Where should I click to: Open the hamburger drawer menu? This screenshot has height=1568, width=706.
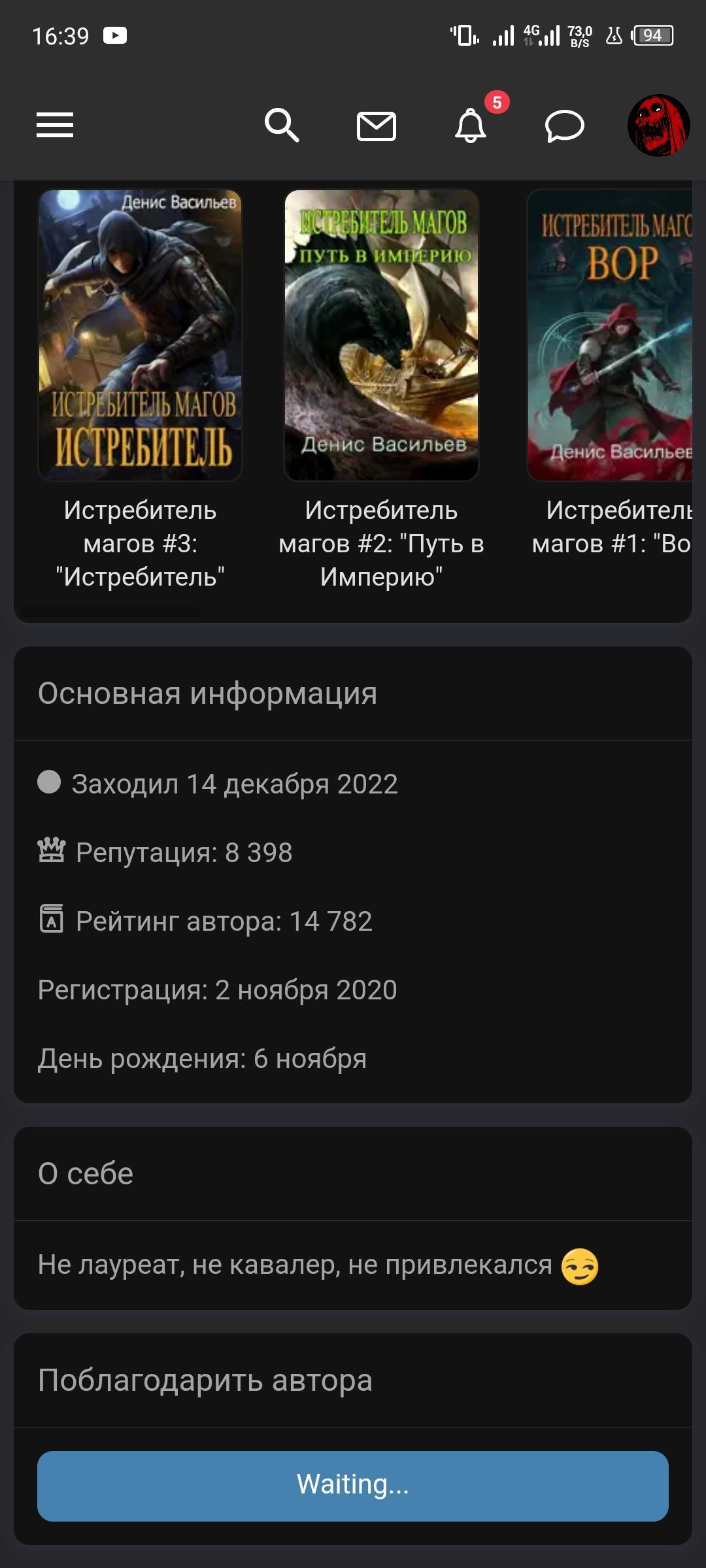click(55, 125)
